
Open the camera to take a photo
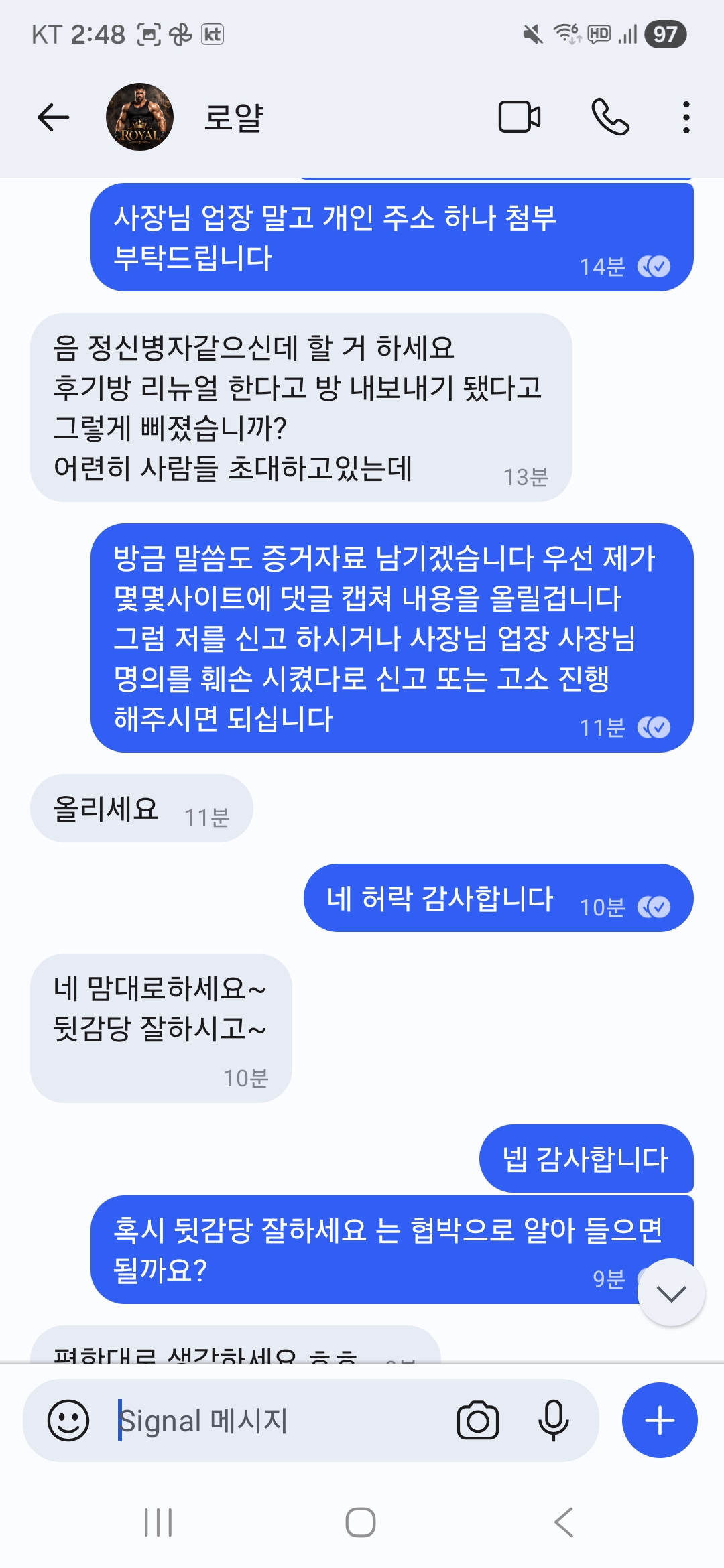point(478,1421)
